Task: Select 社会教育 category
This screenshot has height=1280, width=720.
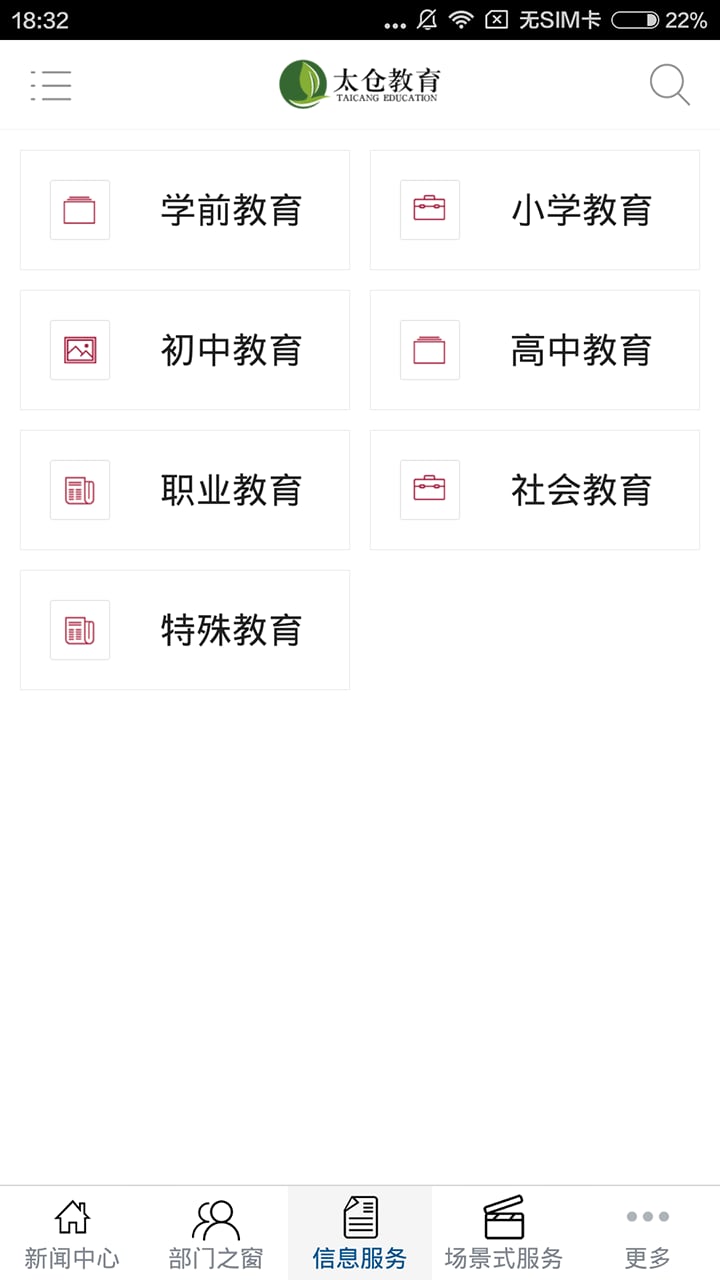Action: 535,490
